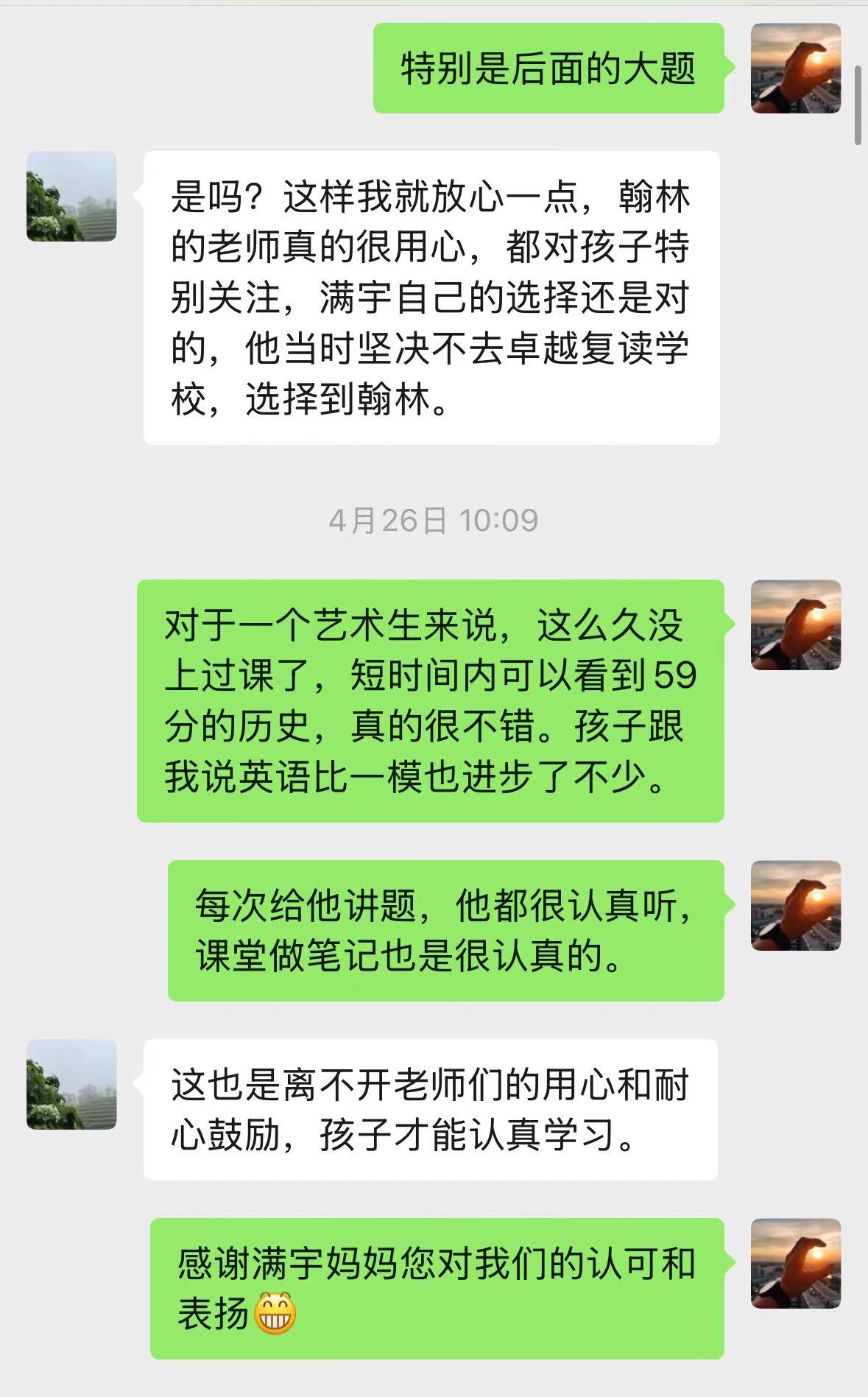Image resolution: width=868 pixels, height=1397 pixels.
Task: Select the avatar beside "每次给他讲题" message
Action: [795, 906]
